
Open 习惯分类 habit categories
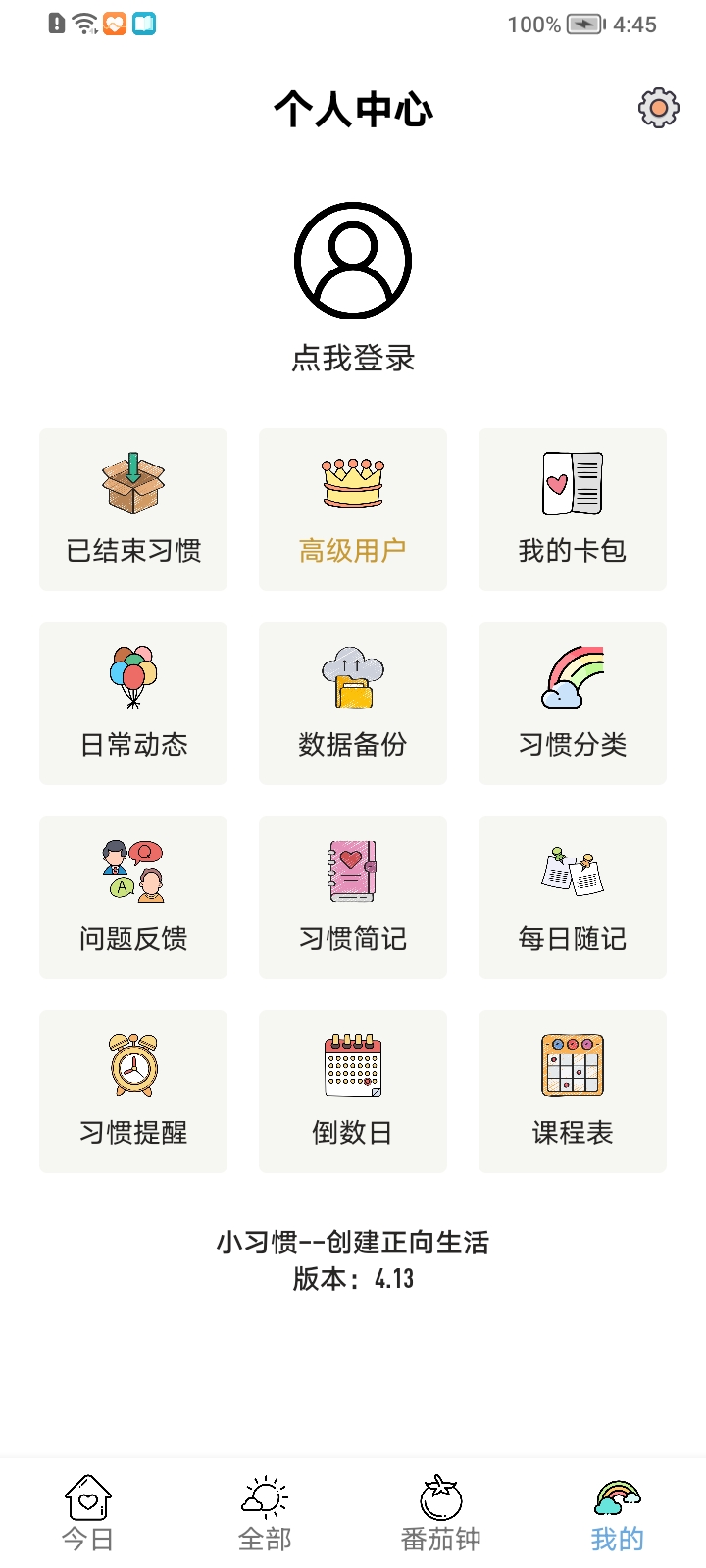pos(573,704)
